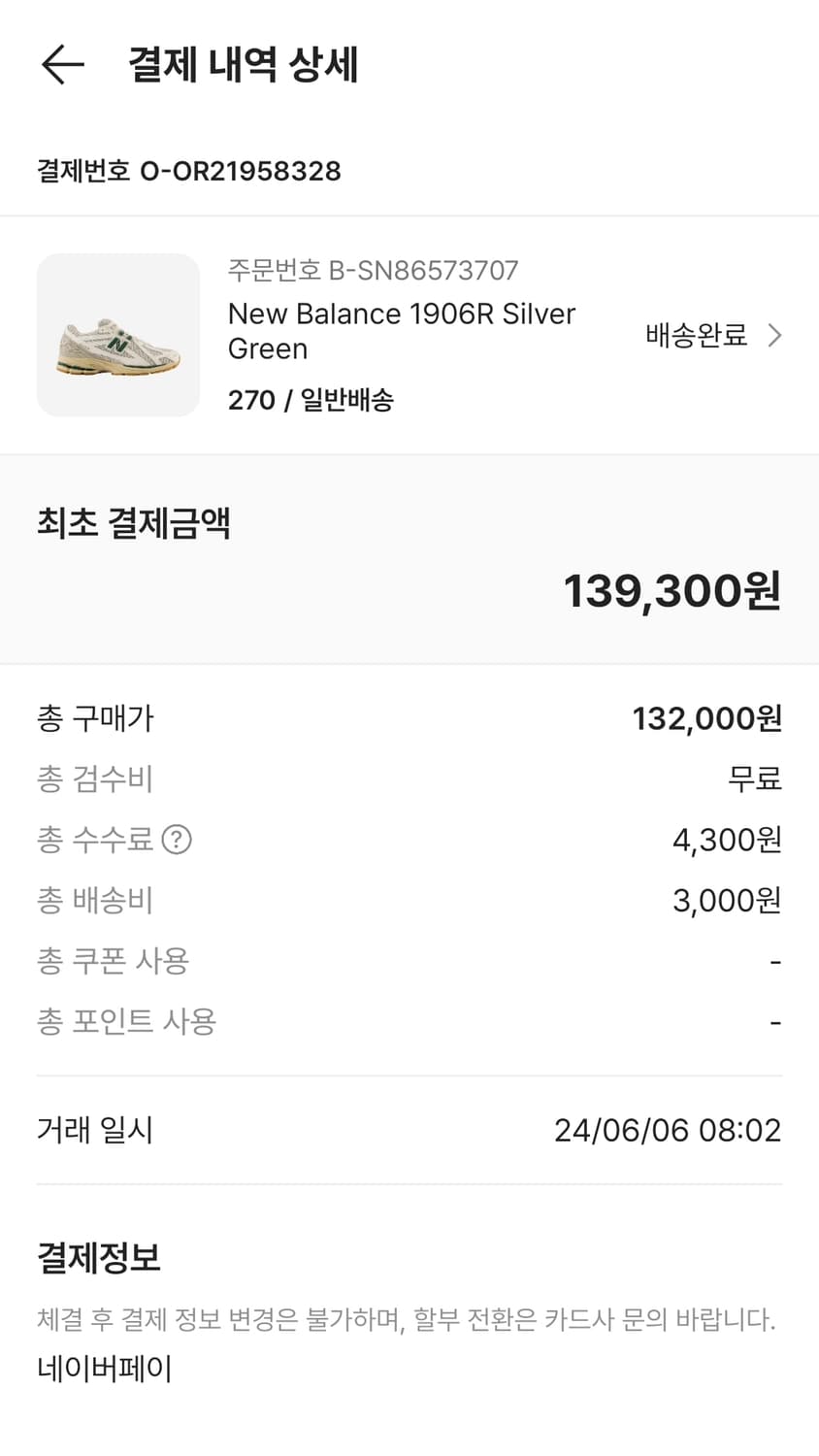The height and width of the screenshot is (1456, 819).
Task: Tap the 총 쿠폰 사용 coupon row
Action: [113, 961]
